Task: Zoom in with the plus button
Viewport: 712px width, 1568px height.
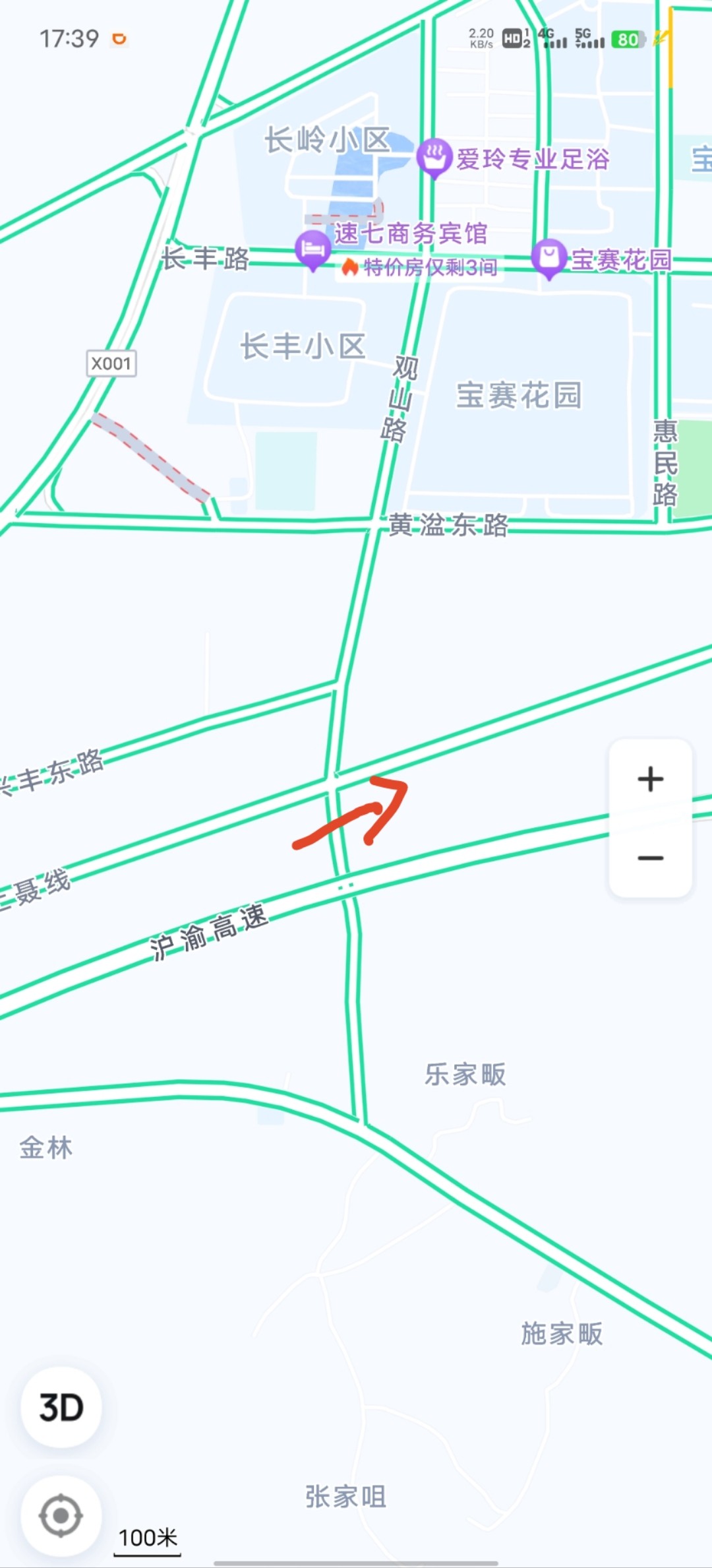Action: coord(650,779)
